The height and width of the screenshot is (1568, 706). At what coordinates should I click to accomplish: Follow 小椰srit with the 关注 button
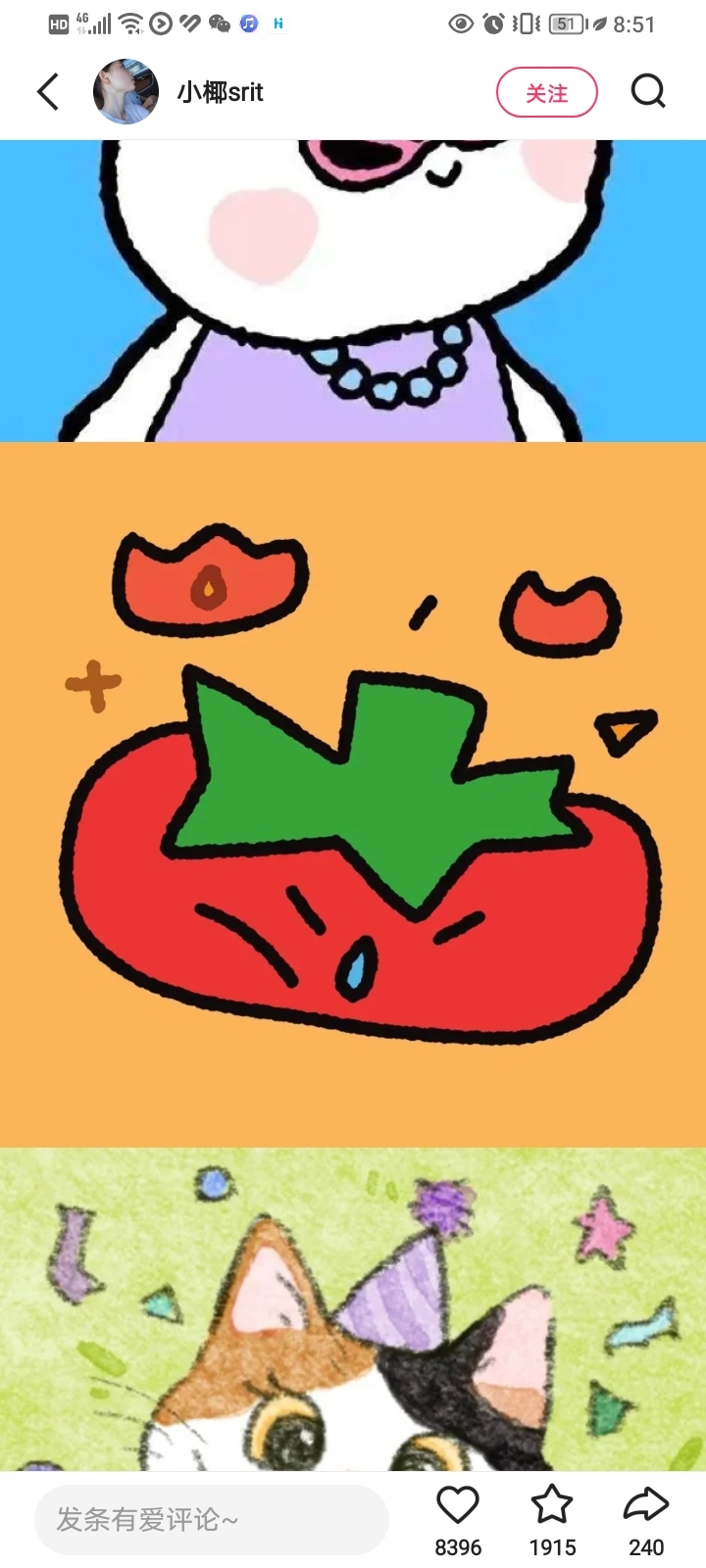point(546,92)
